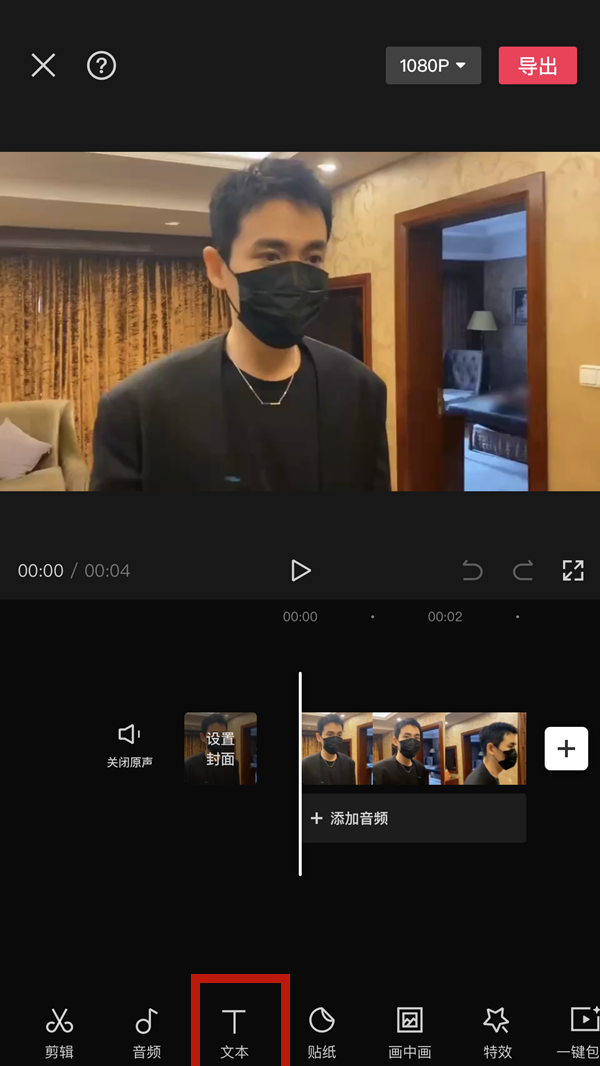Play the video preview
This screenshot has height=1066, width=600.
point(300,570)
